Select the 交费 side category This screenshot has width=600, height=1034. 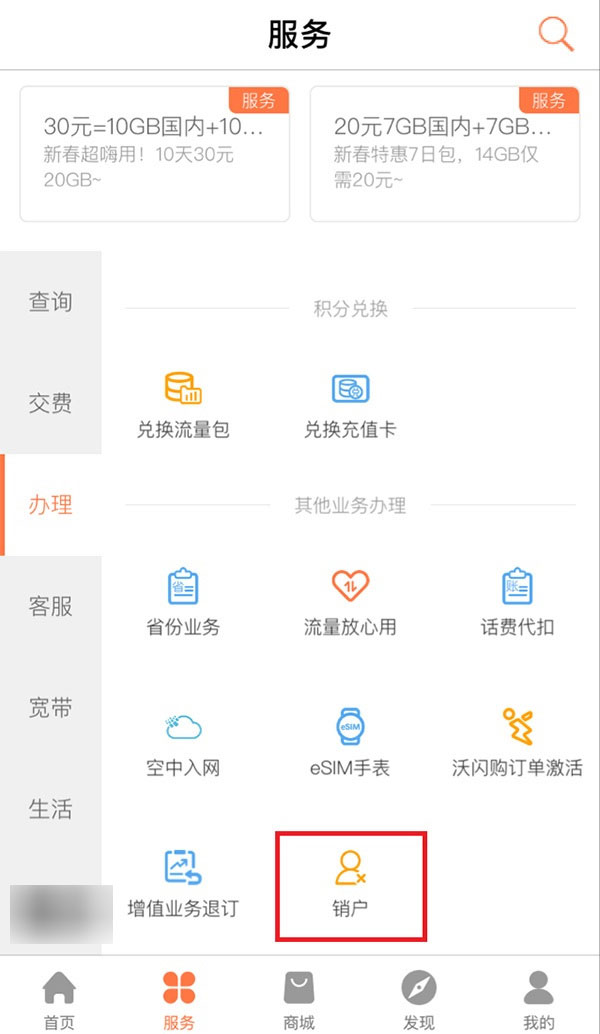(50, 403)
